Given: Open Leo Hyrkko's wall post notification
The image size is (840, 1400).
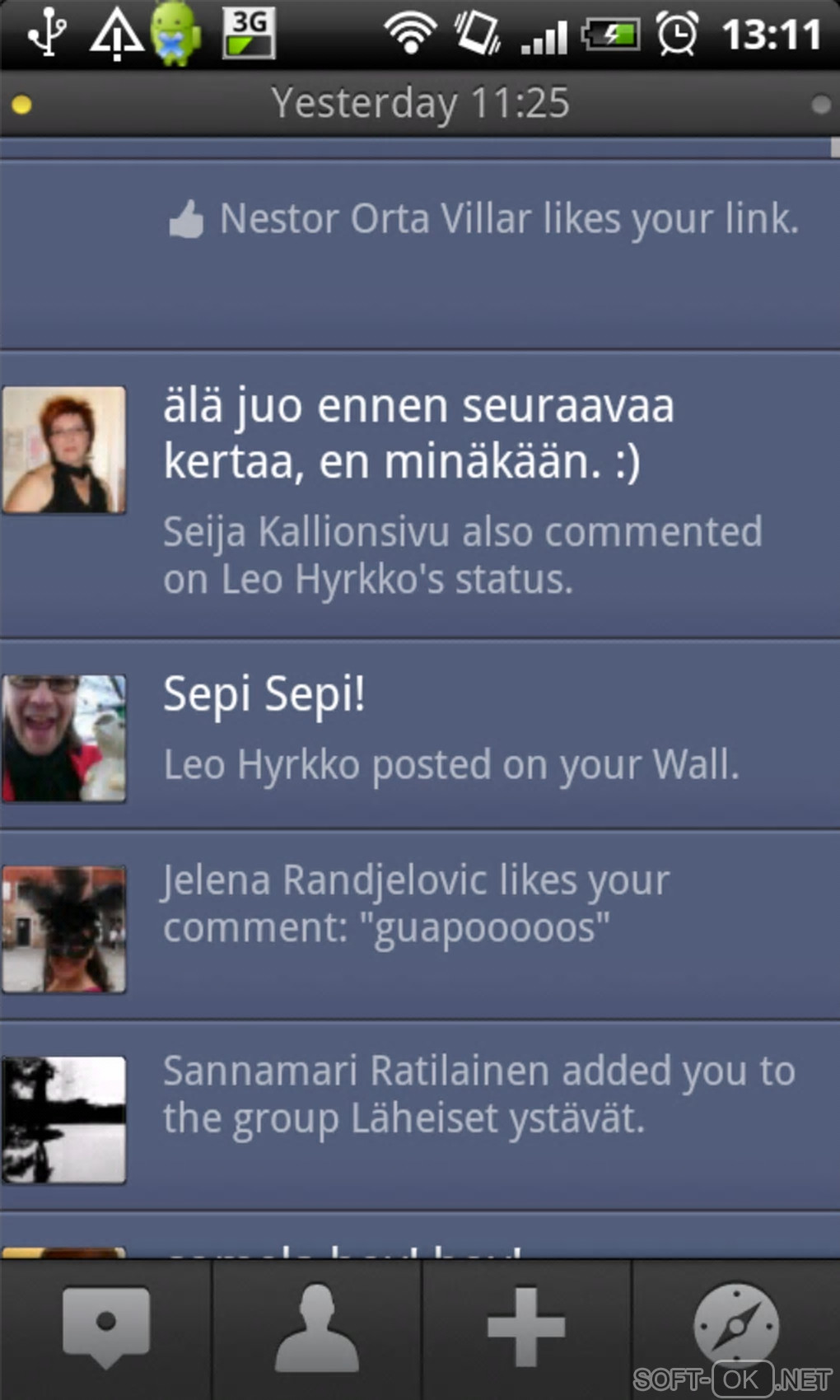Looking at the screenshot, I should point(451,733).
